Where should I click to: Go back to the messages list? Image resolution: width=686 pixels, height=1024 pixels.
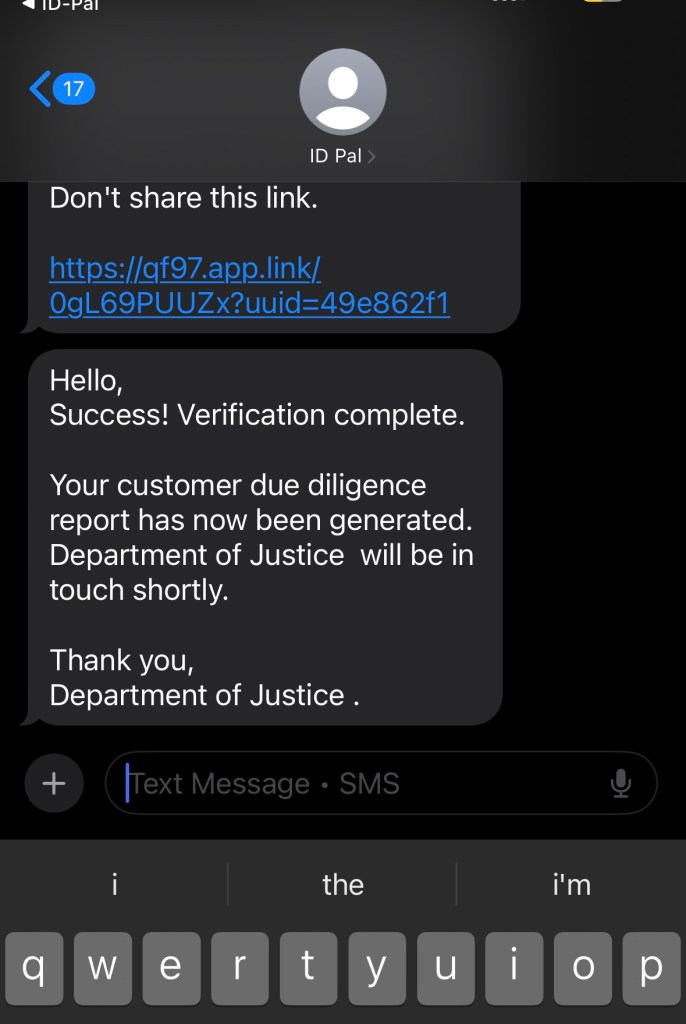pos(60,90)
